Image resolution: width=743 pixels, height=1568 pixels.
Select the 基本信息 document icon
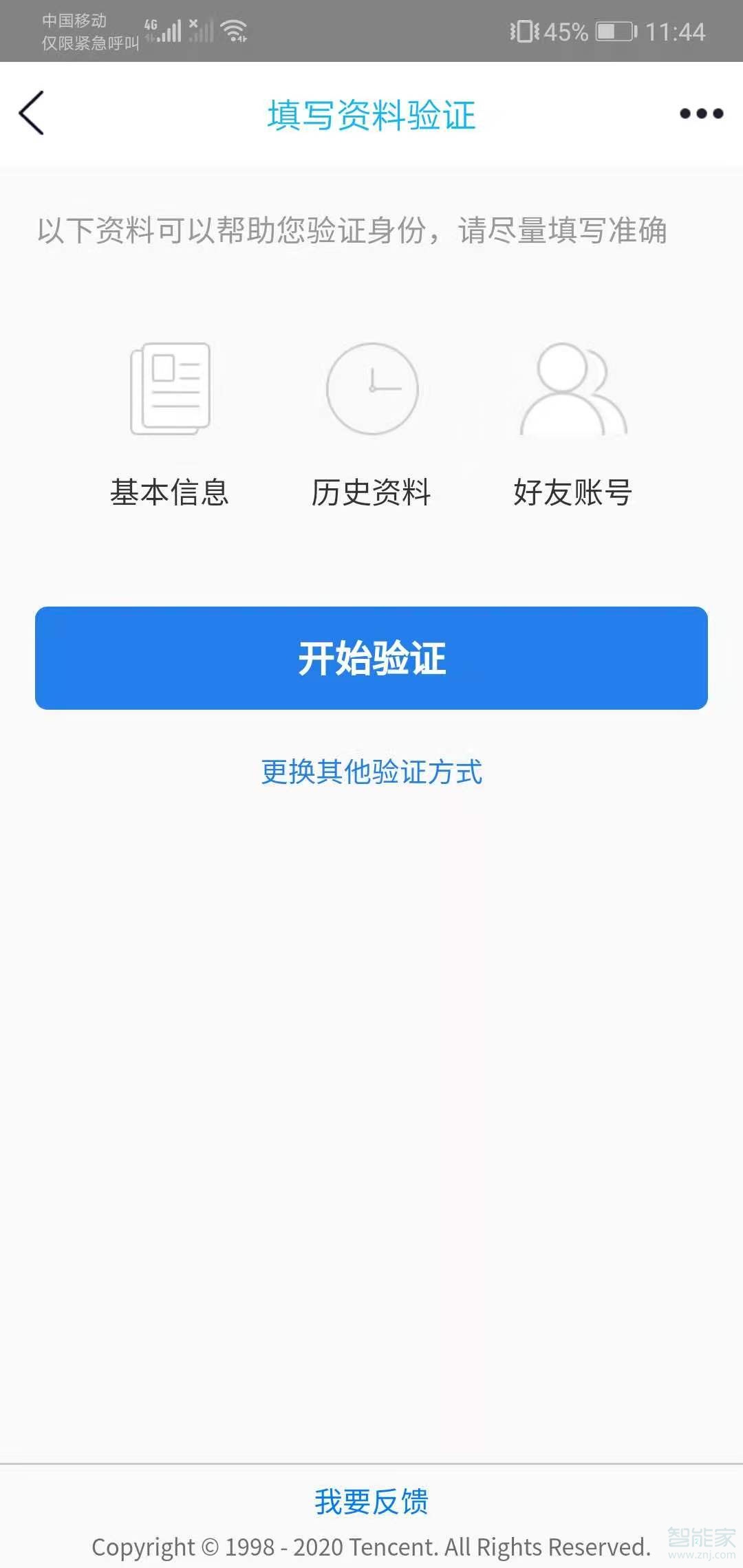point(169,389)
